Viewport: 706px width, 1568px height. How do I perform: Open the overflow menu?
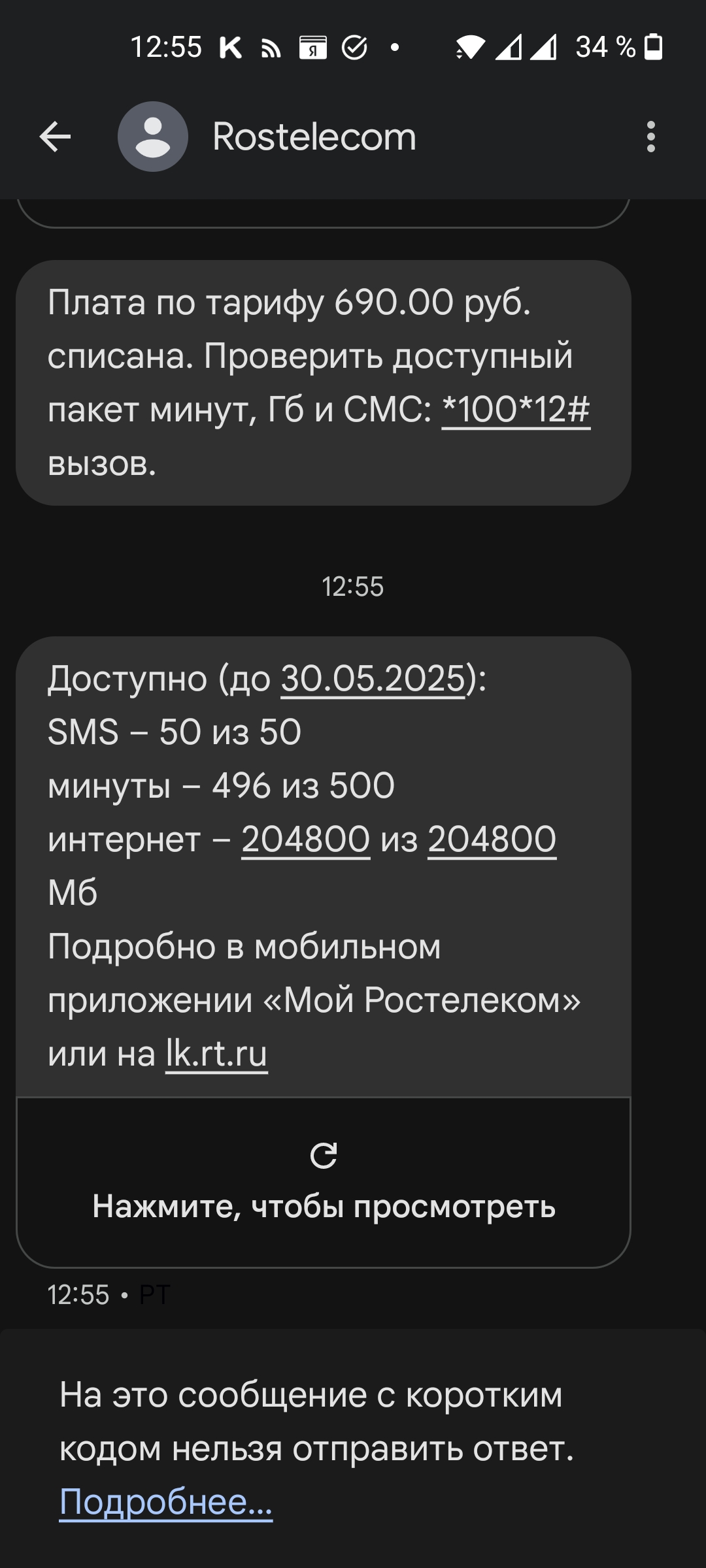point(650,137)
